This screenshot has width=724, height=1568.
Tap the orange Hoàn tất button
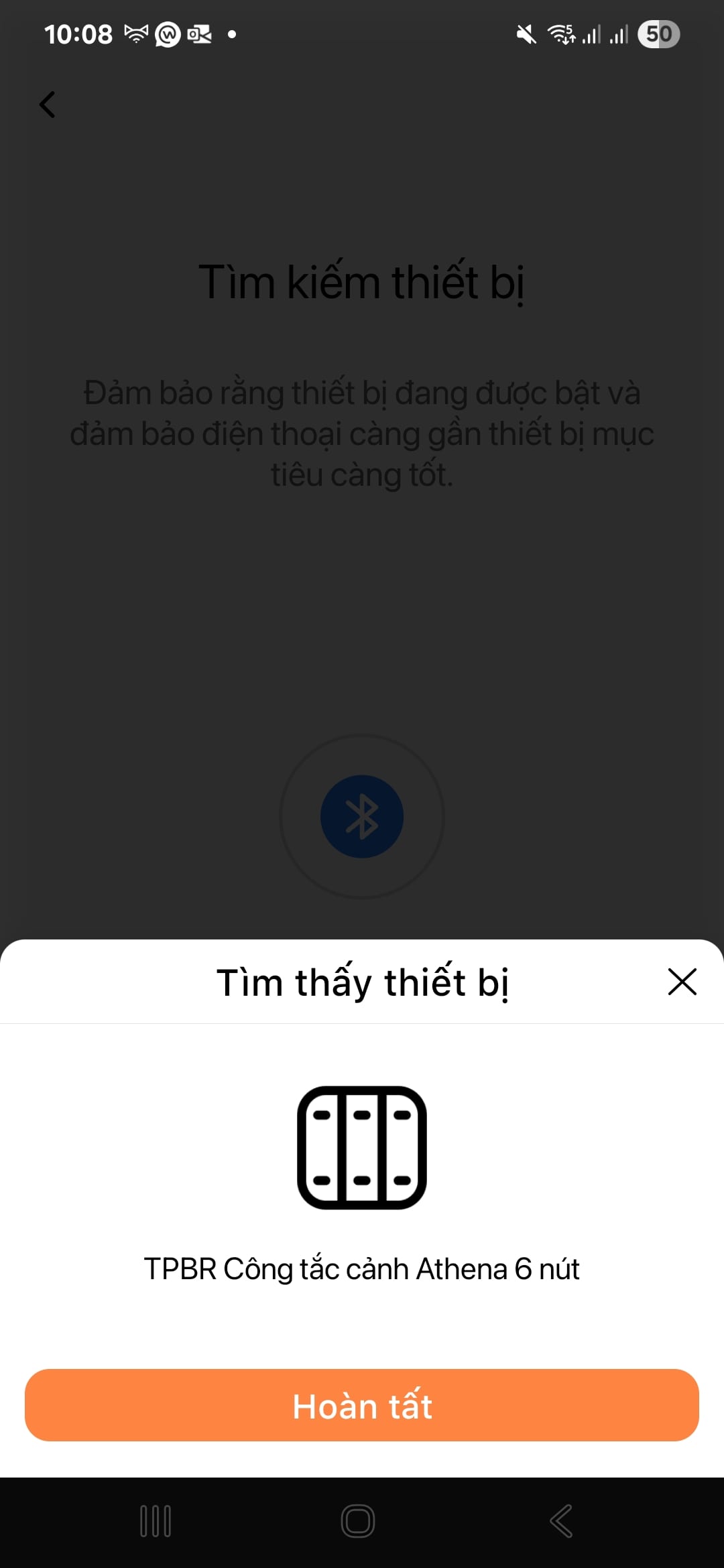tap(362, 1405)
